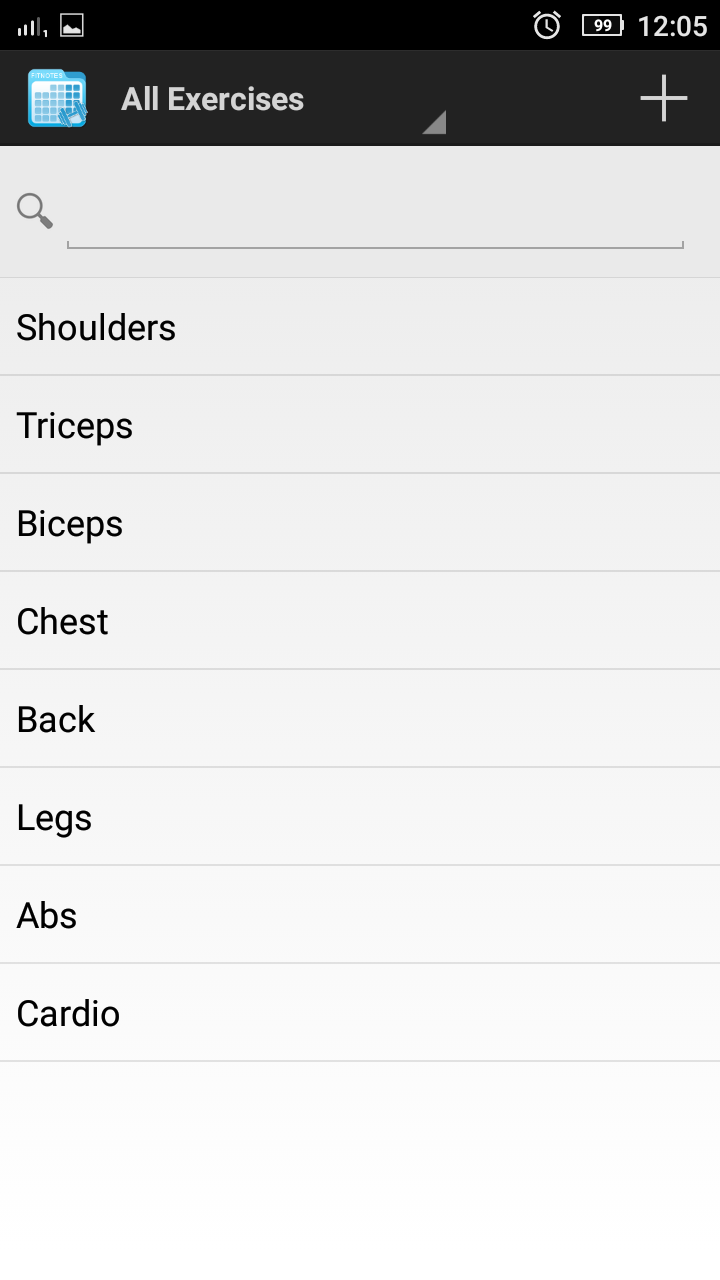The height and width of the screenshot is (1280, 720).
Task: Add a new exercise with the plus icon
Action: 664,98
